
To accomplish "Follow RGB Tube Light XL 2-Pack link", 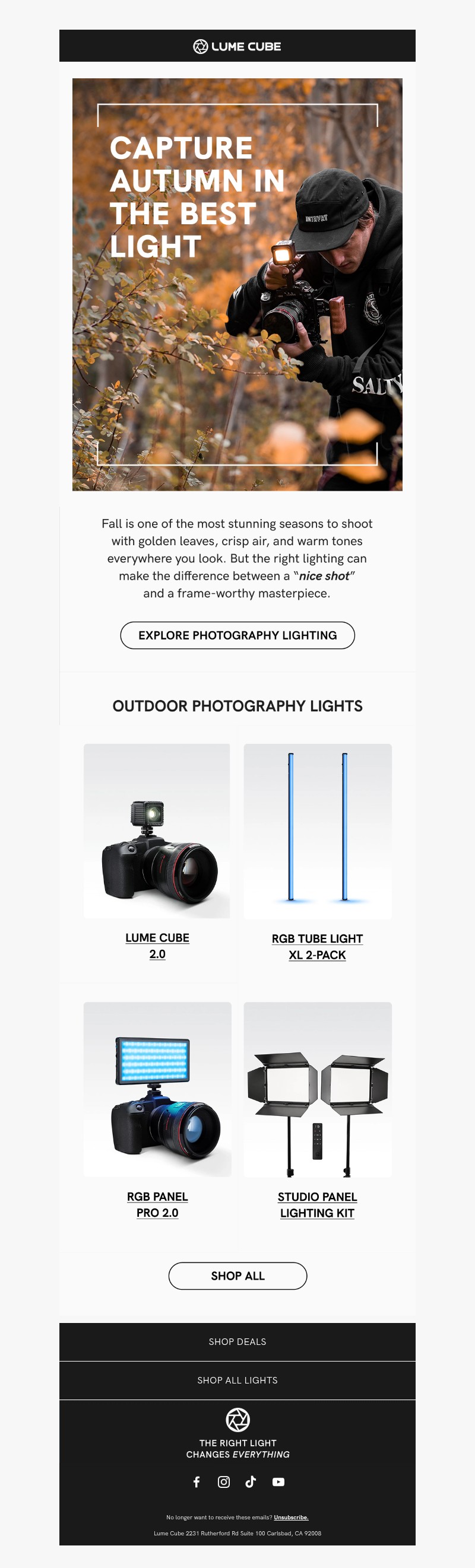I will tap(317, 946).
